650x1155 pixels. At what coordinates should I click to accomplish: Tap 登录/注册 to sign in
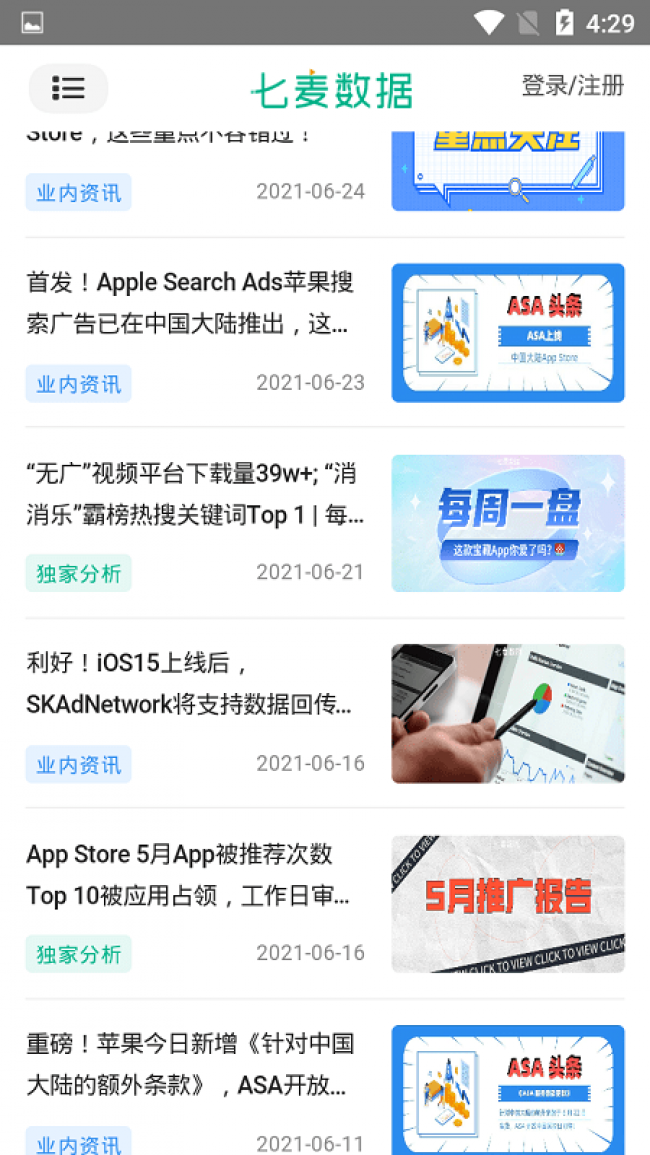tap(572, 86)
